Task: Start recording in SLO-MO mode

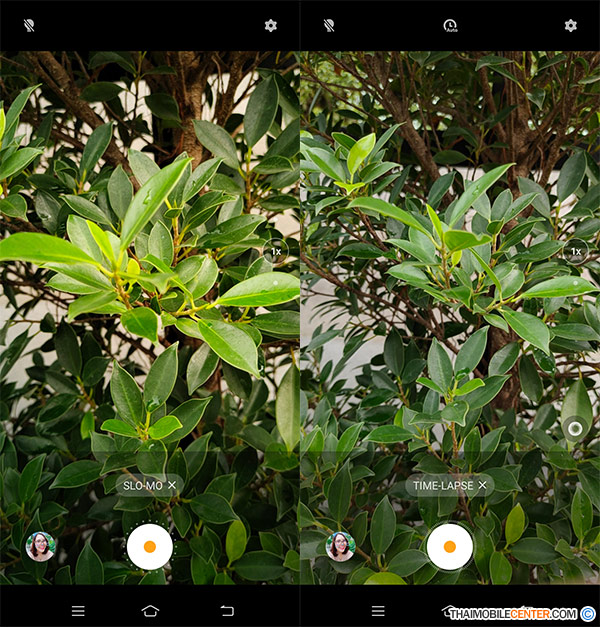Action: [x=150, y=547]
